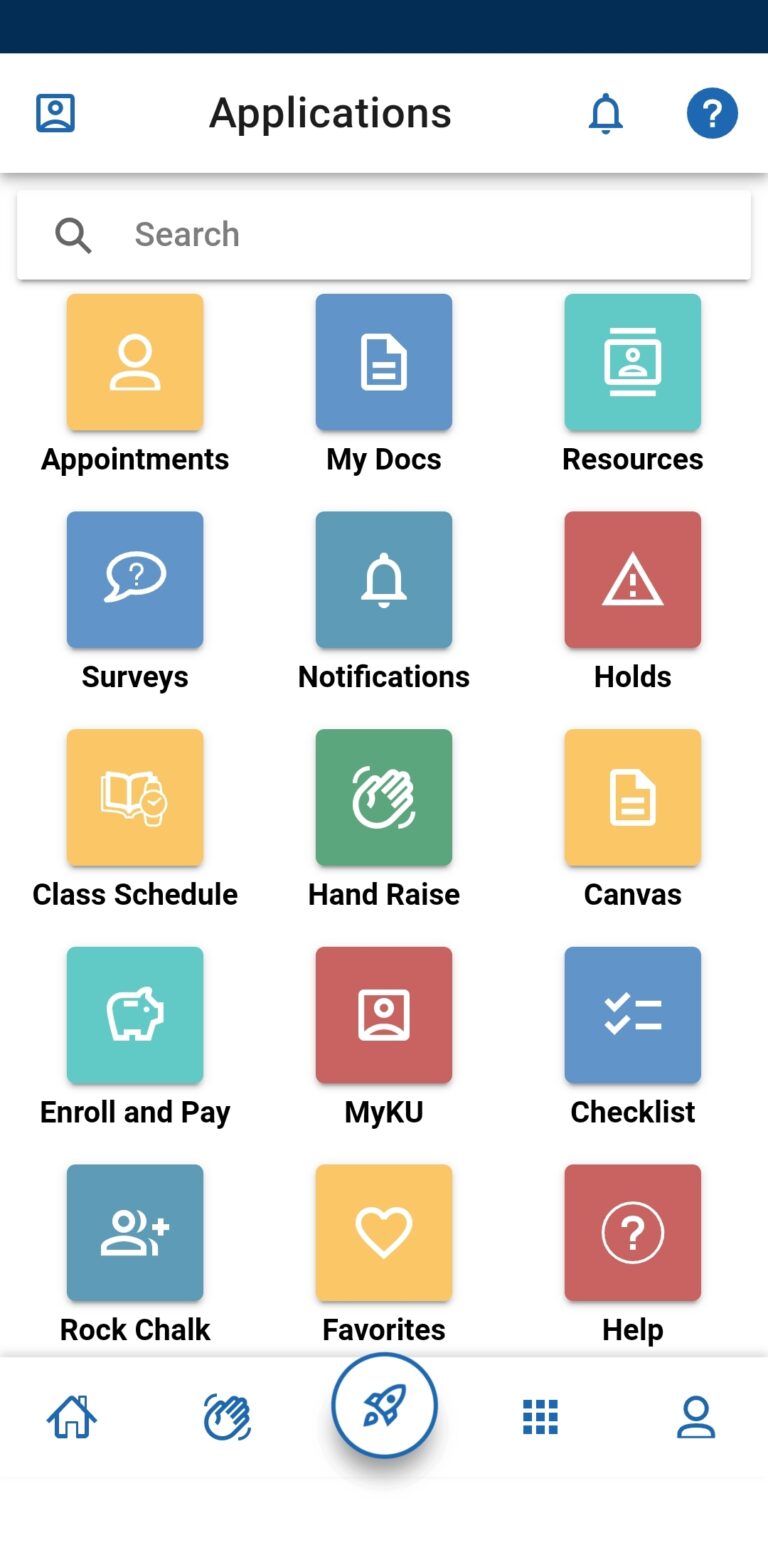Check your Holds
The image size is (768, 1545).
[x=632, y=579]
